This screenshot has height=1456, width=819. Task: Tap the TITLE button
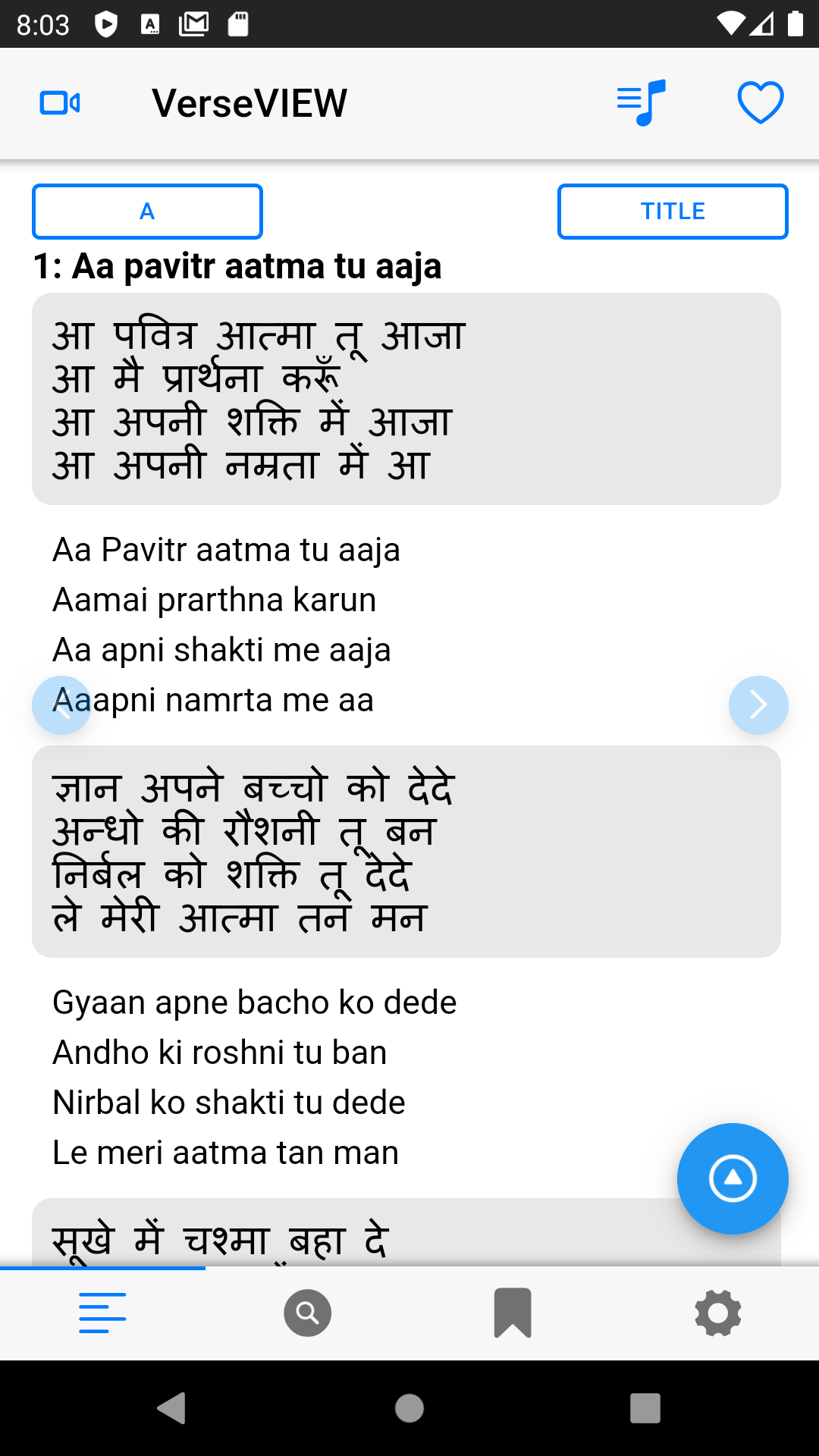click(673, 212)
